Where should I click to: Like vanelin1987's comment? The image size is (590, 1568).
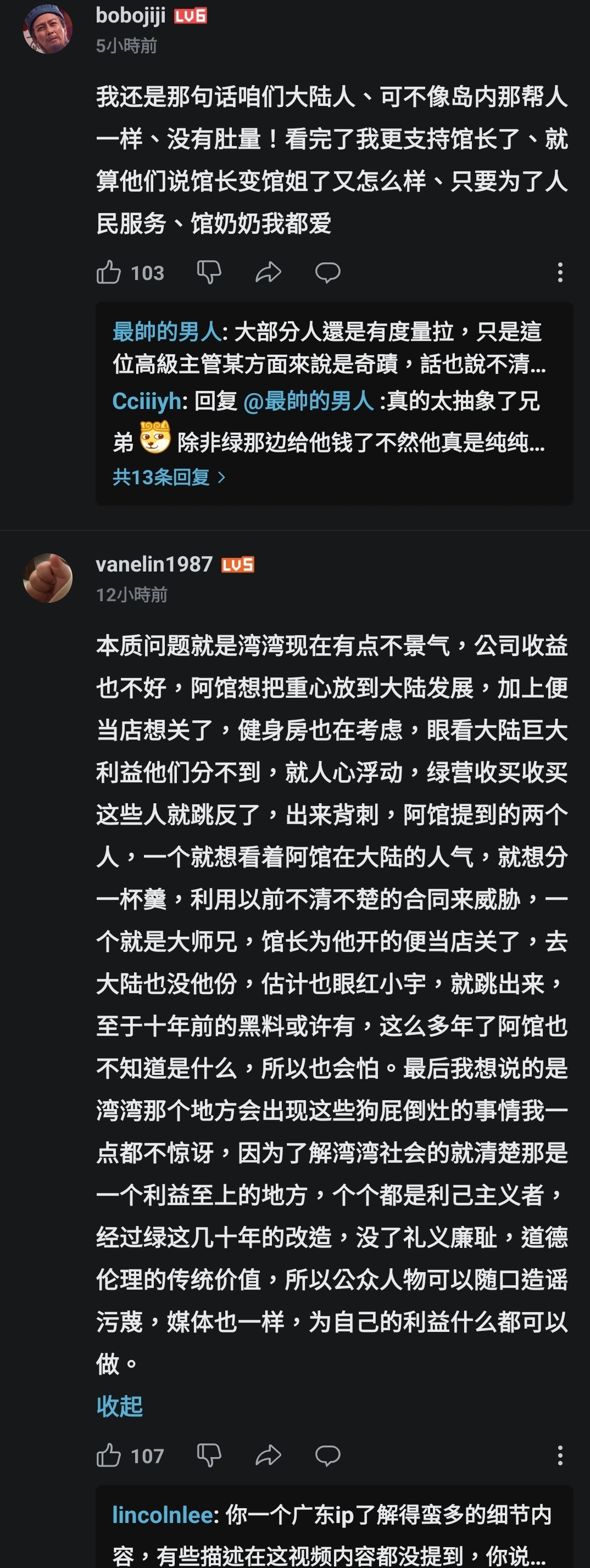click(108, 1455)
